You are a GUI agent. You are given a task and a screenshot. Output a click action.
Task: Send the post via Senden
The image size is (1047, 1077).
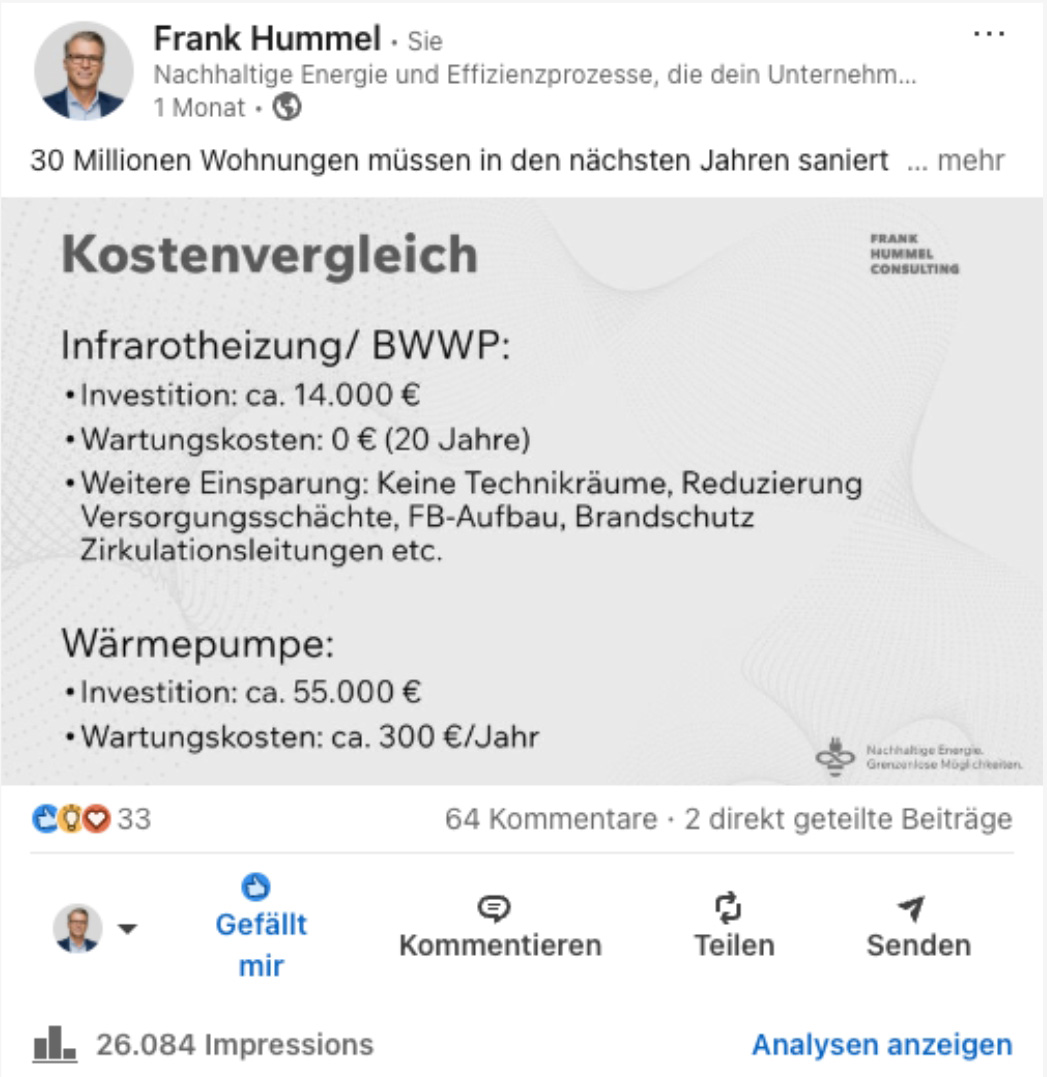click(917, 926)
